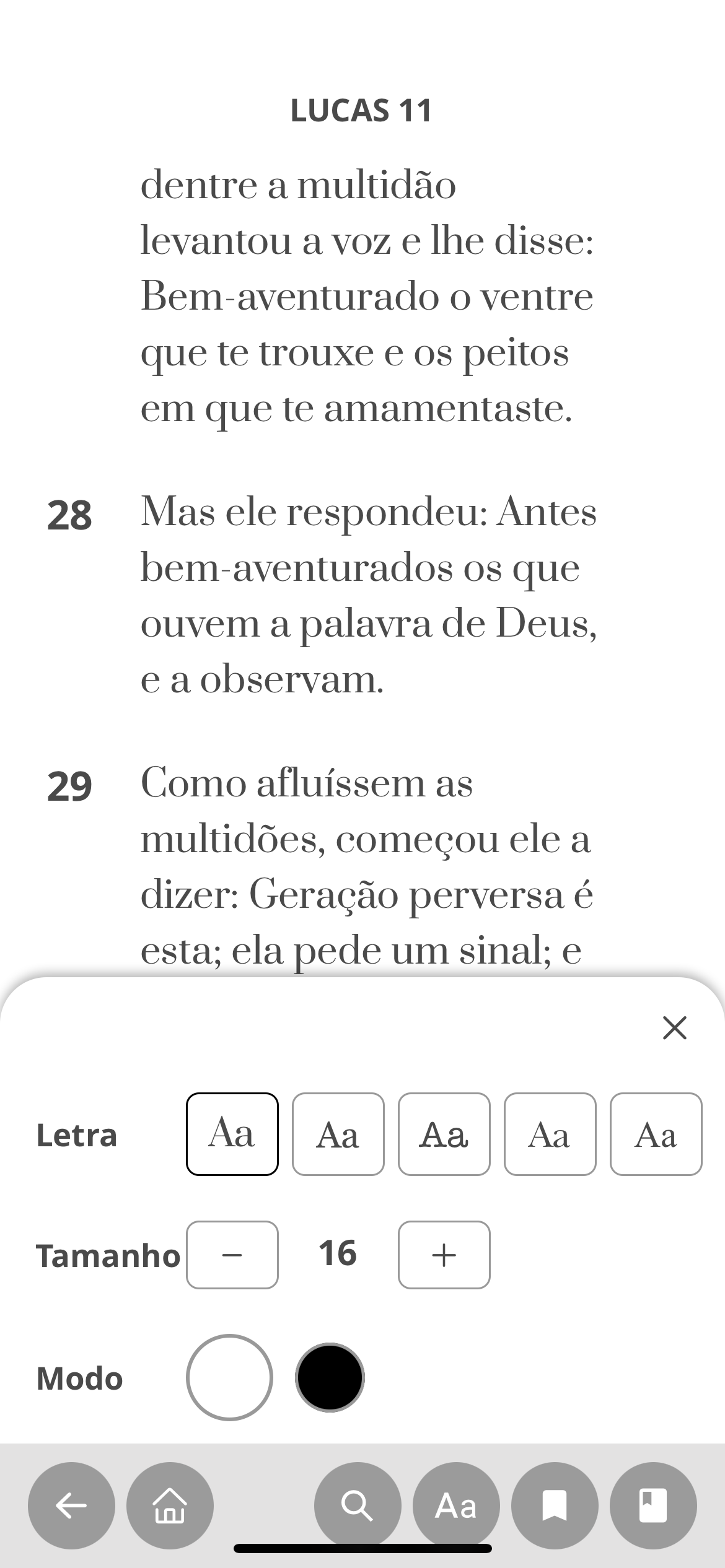Select the first Letra font option
Screen dimensions: 725x1568
point(232,1134)
